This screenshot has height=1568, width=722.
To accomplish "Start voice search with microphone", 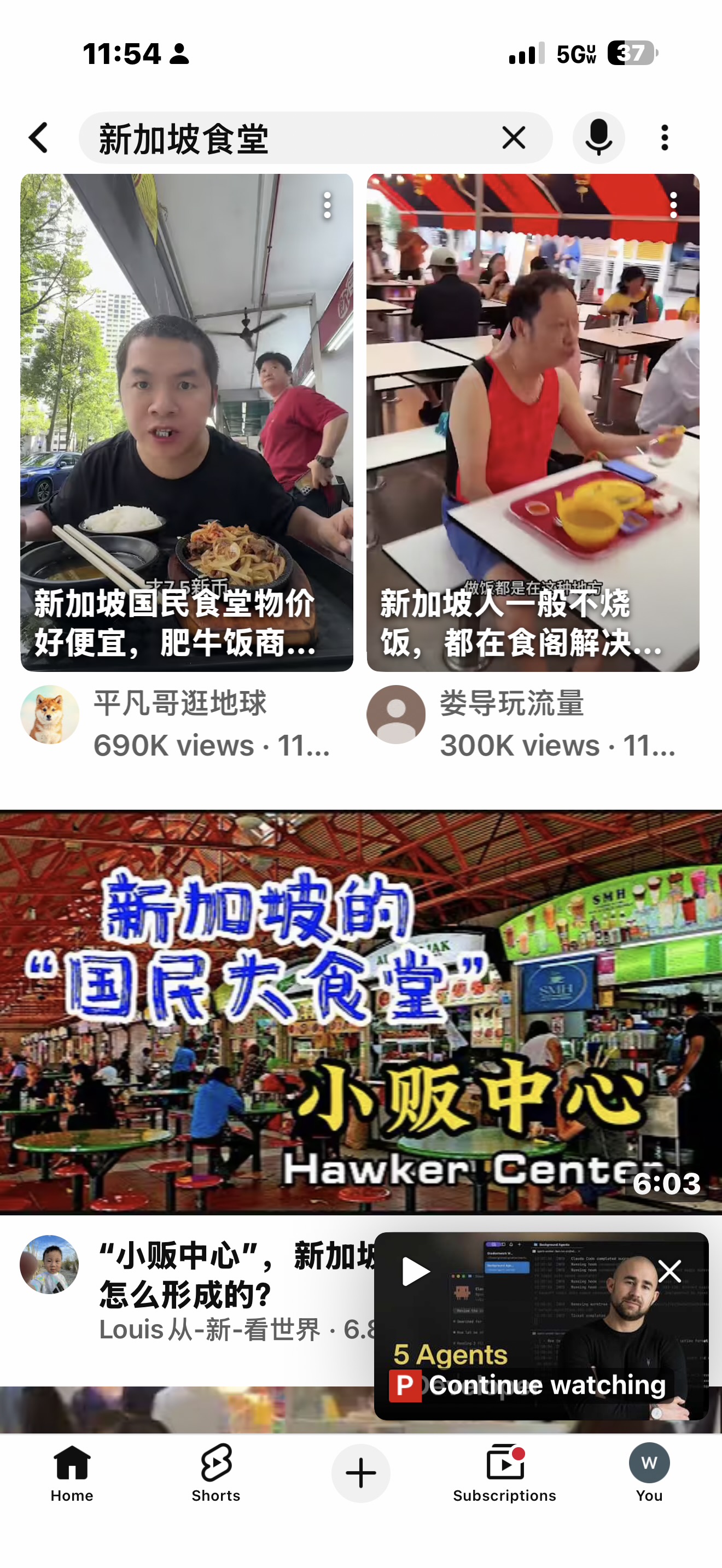I will (x=598, y=138).
